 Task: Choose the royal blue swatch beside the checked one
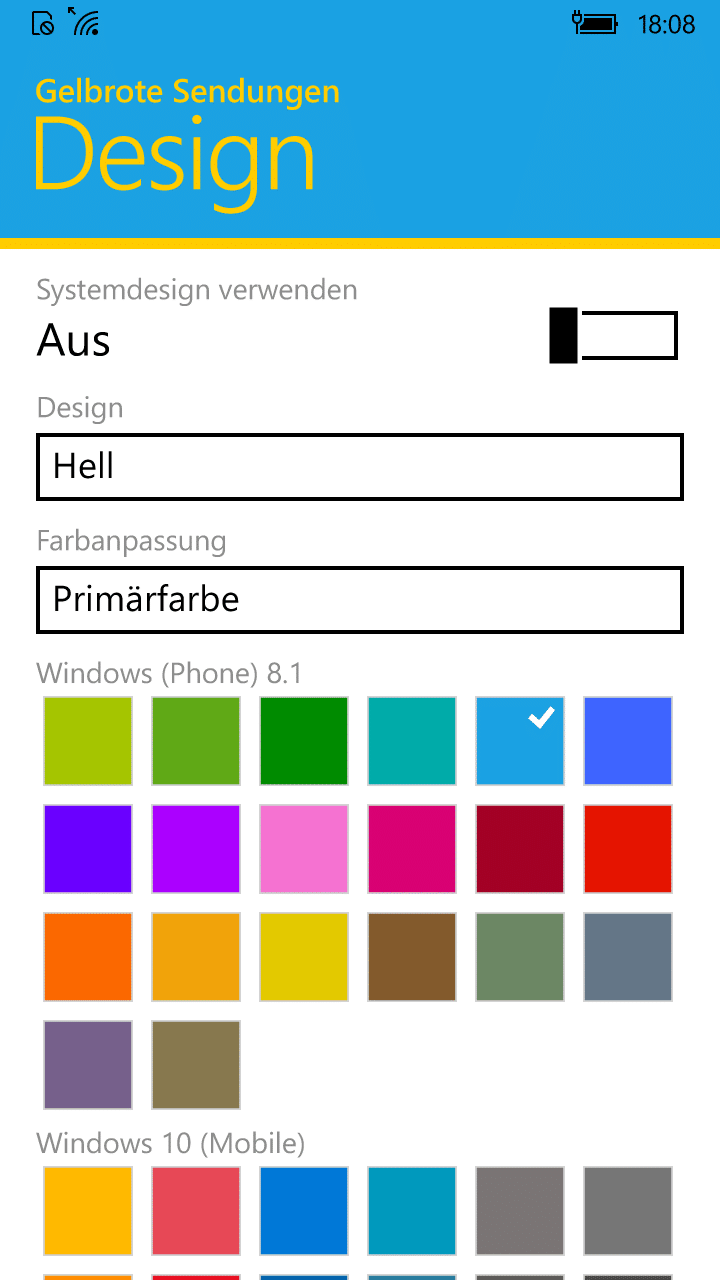tap(628, 741)
